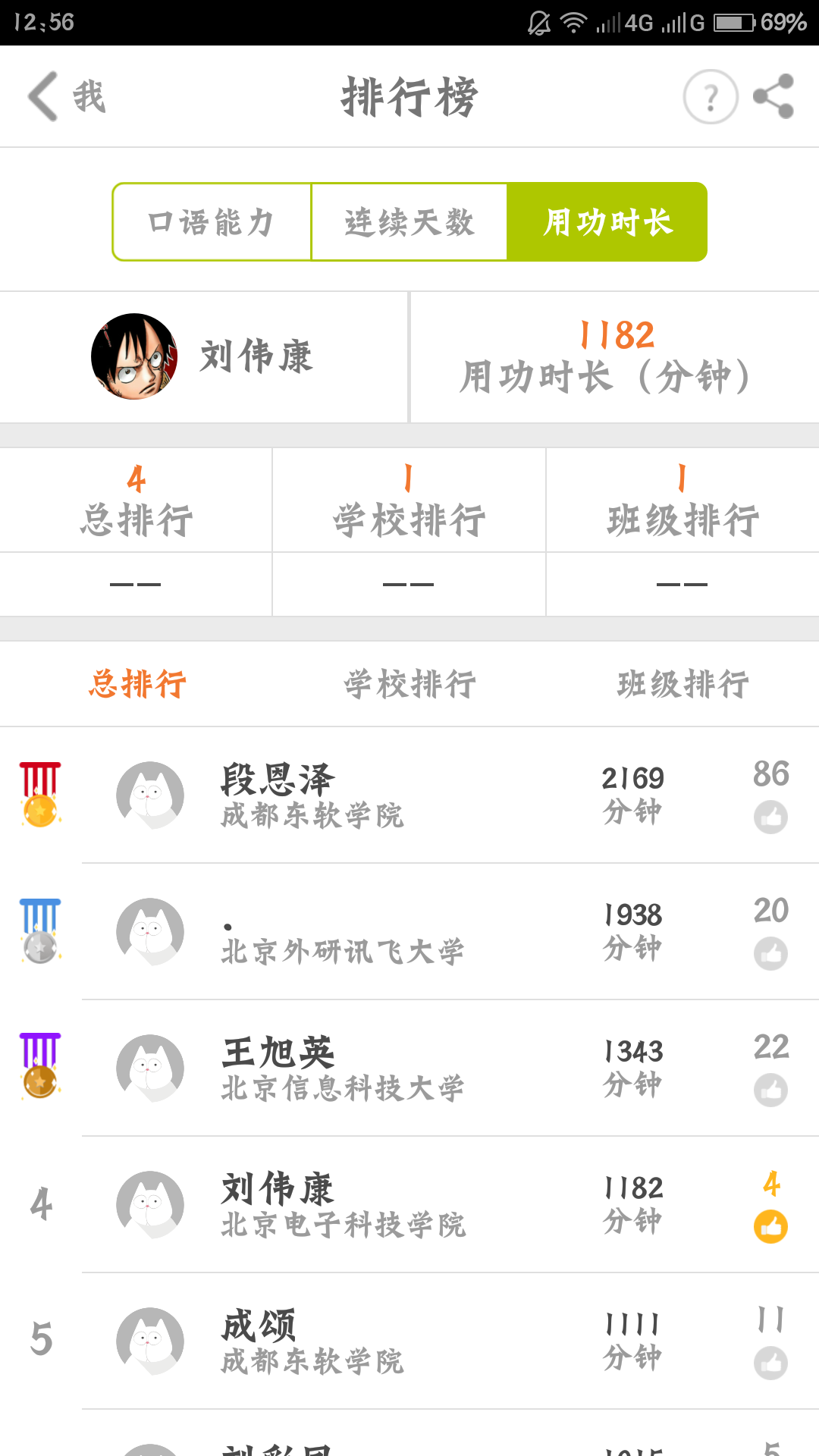Image resolution: width=819 pixels, height=1456 pixels.
Task: Share the leaderboard
Action: pos(773,97)
